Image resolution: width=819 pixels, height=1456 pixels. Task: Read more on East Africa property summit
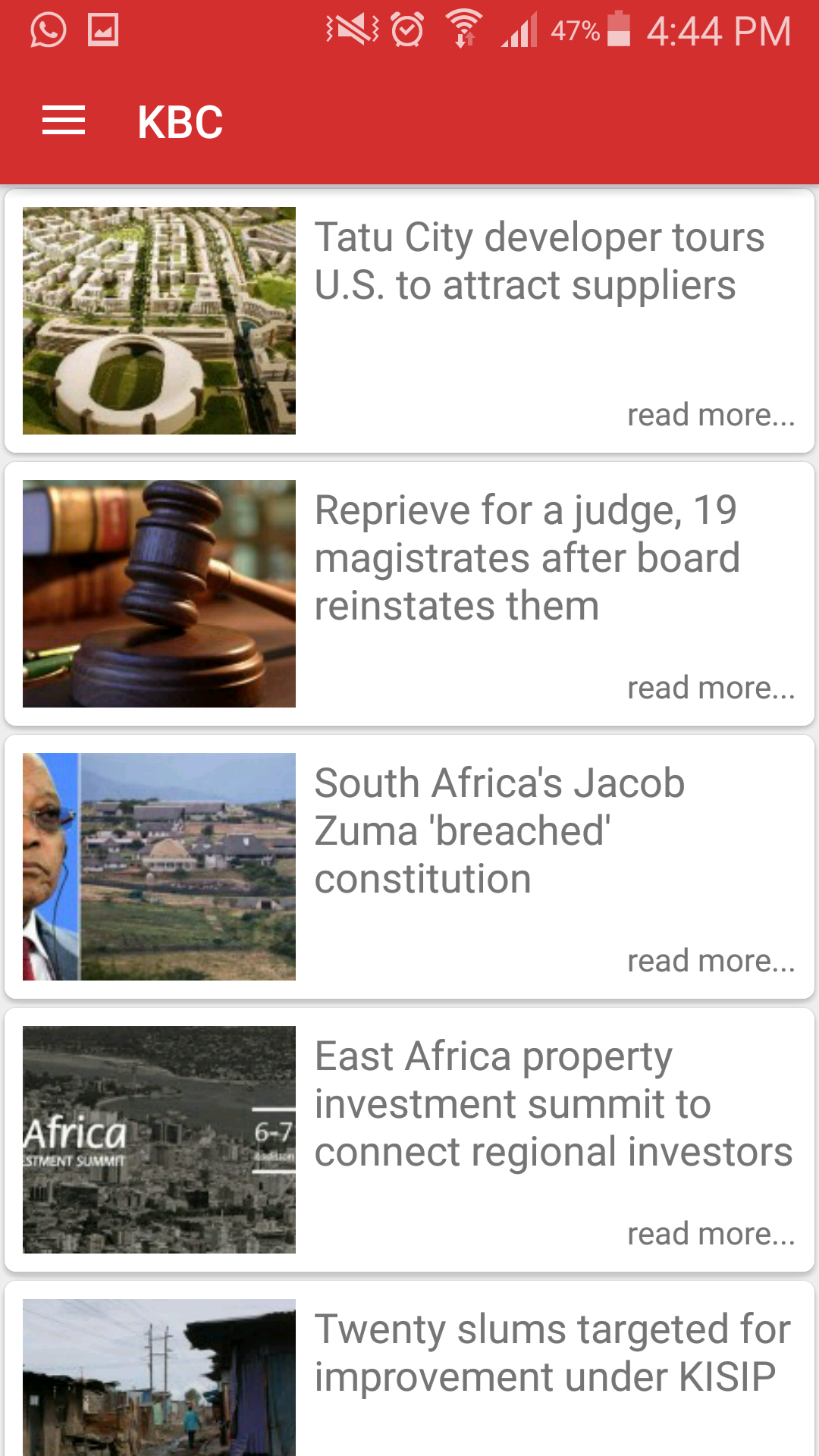[711, 1234]
